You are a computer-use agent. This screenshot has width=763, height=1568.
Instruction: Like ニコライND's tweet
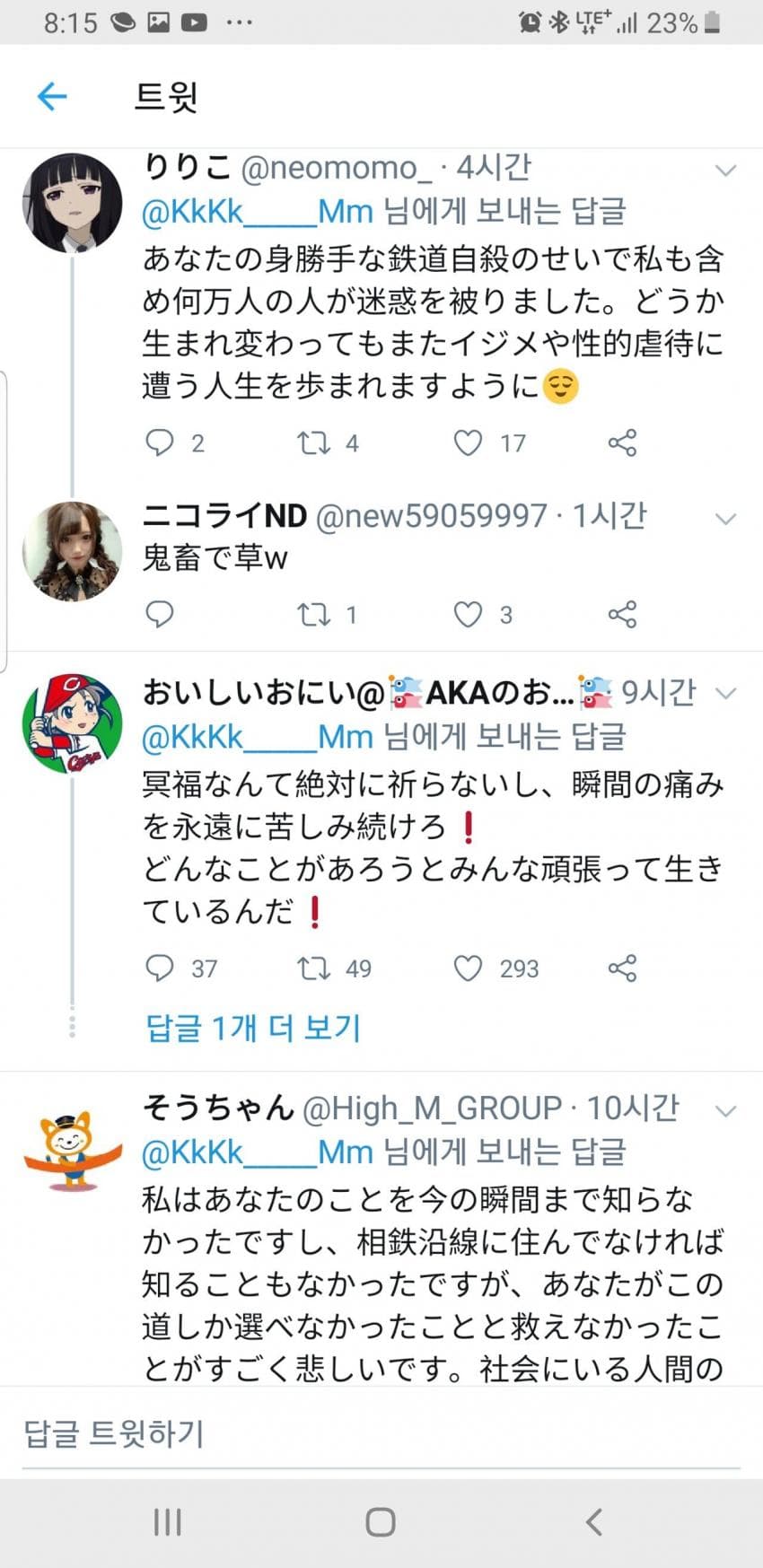pyautogui.click(x=468, y=615)
